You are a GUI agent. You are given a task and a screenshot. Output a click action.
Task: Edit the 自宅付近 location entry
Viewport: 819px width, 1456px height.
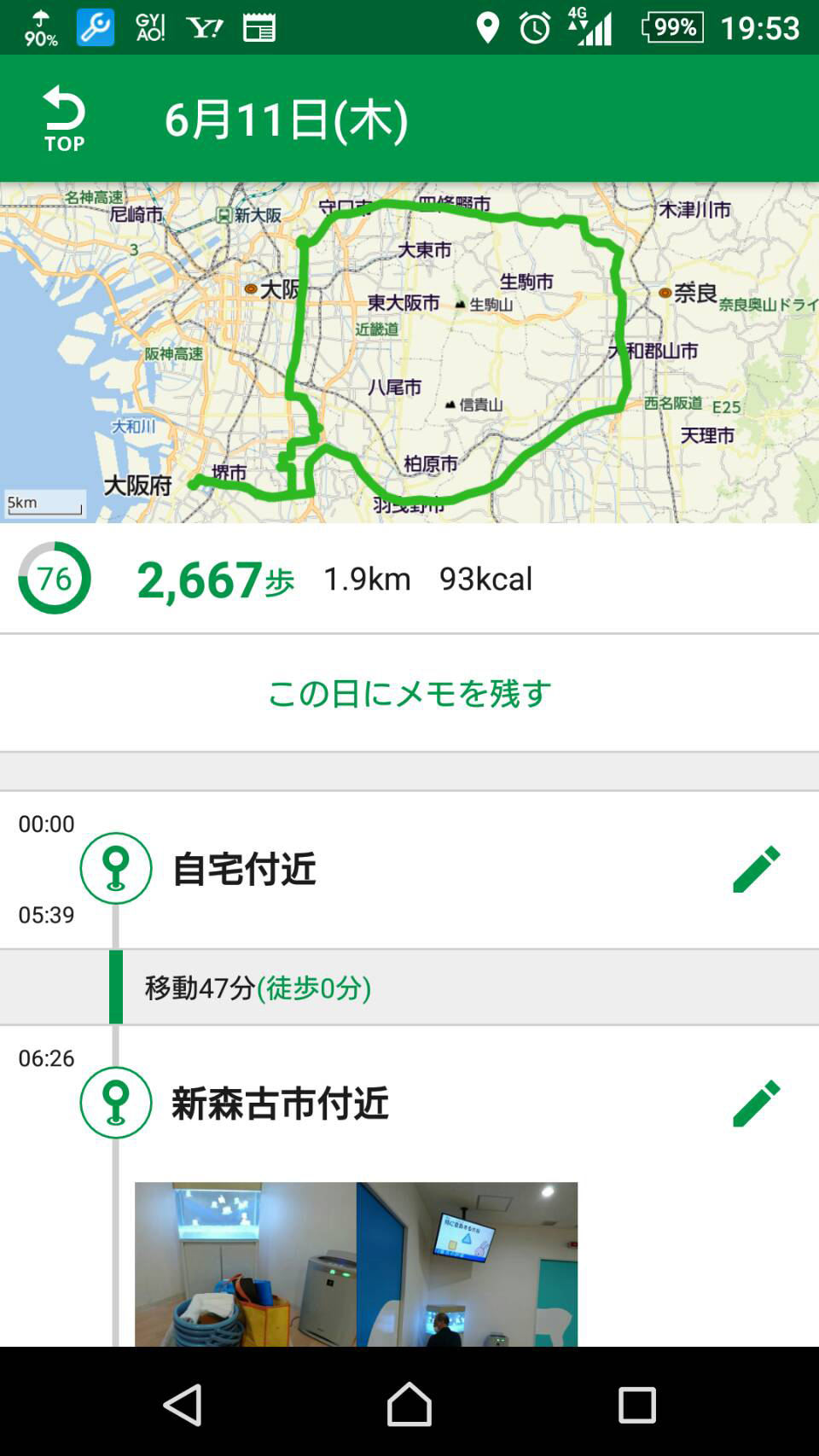[756, 869]
